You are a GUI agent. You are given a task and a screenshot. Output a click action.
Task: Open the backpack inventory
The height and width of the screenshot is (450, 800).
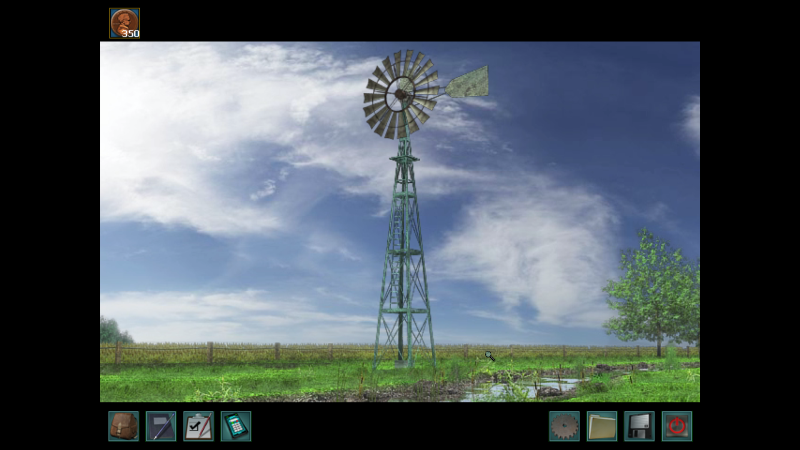coord(123,426)
